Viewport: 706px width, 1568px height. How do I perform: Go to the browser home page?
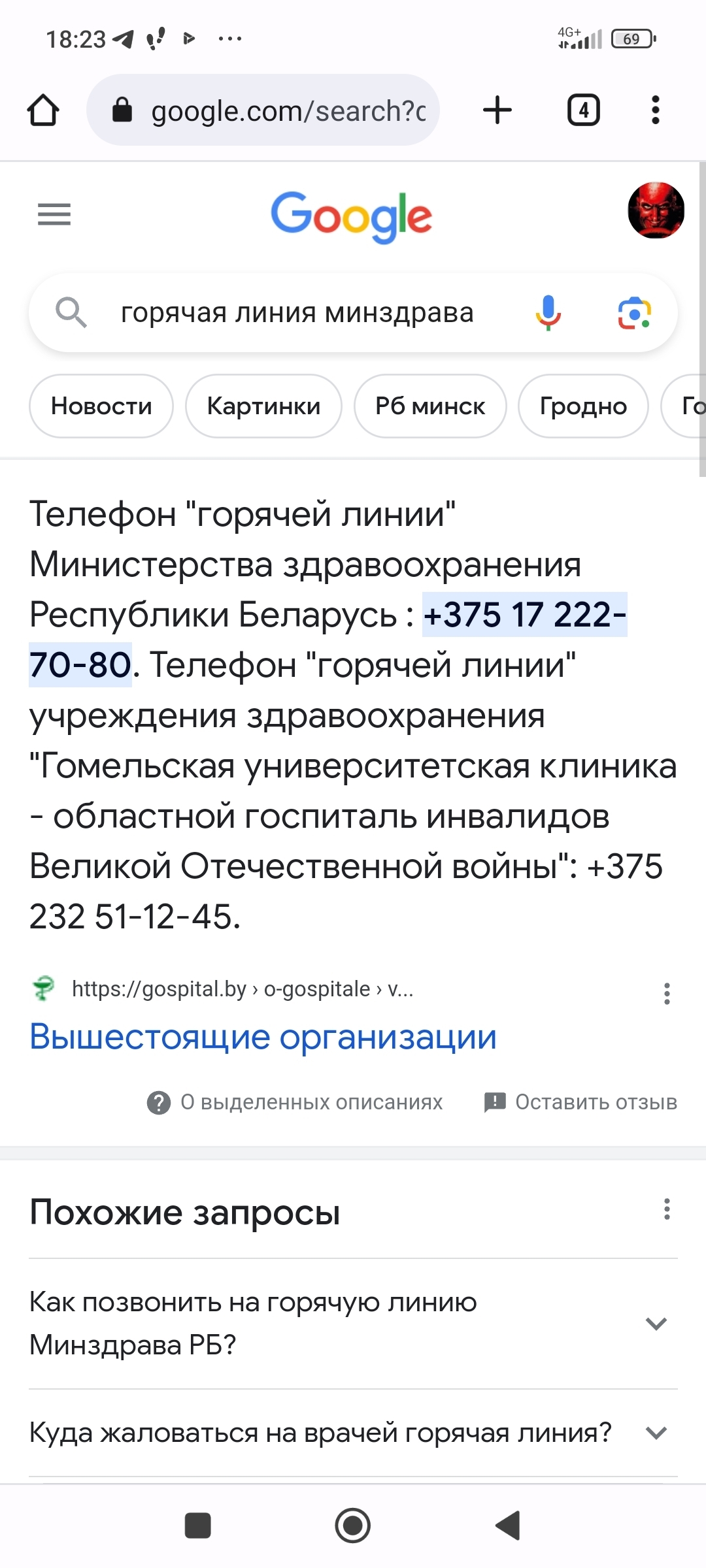click(43, 110)
